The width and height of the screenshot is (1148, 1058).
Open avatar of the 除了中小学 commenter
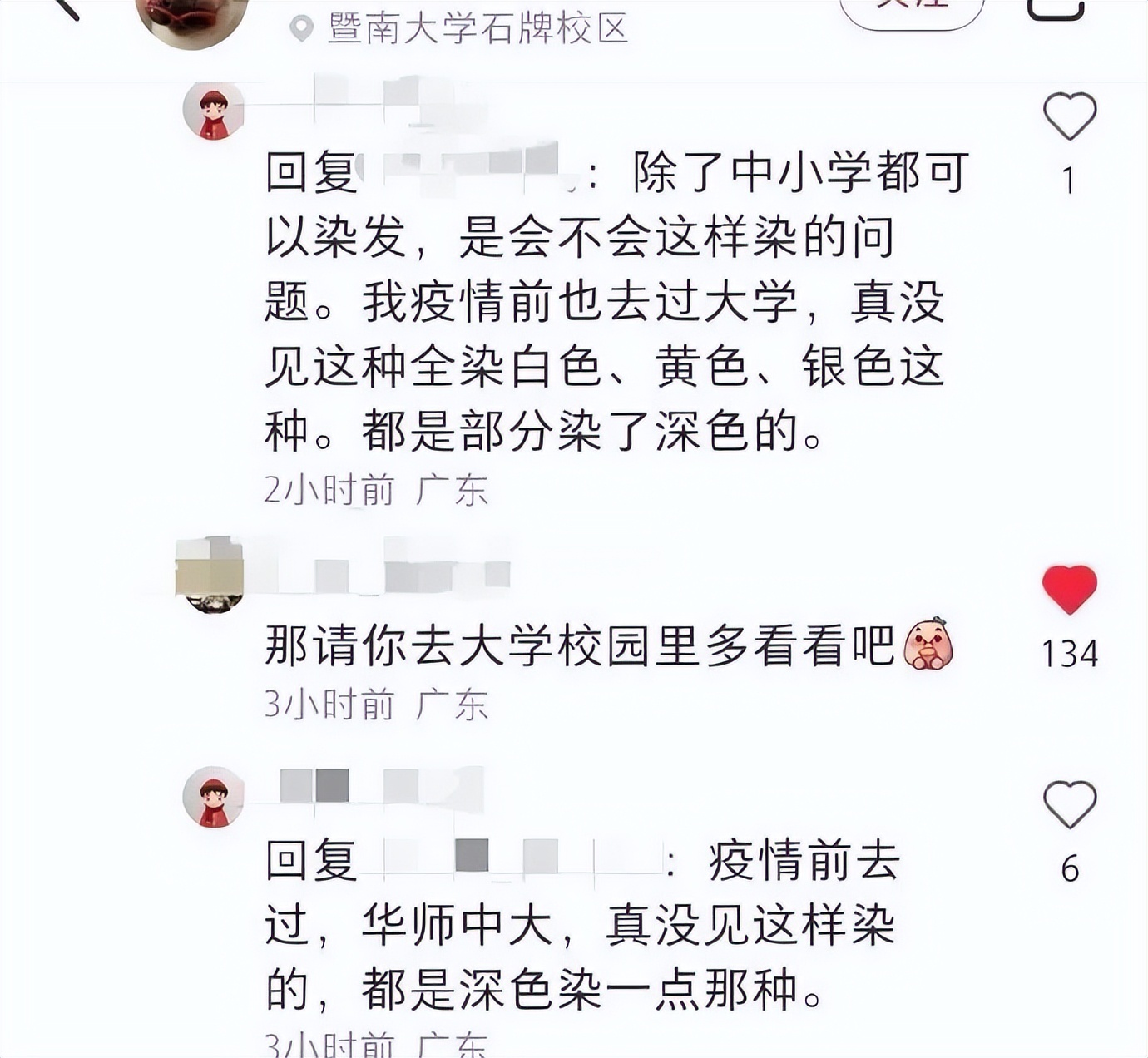tap(214, 112)
